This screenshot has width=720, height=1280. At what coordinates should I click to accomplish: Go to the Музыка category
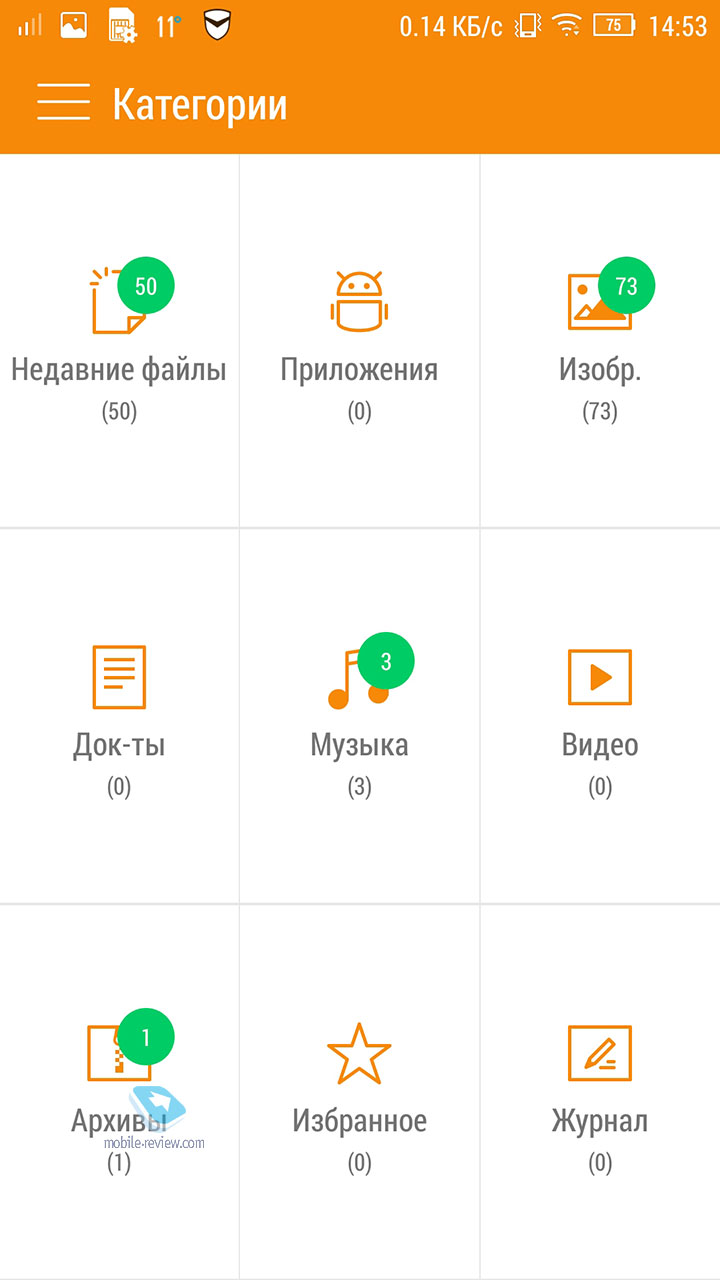coord(359,716)
